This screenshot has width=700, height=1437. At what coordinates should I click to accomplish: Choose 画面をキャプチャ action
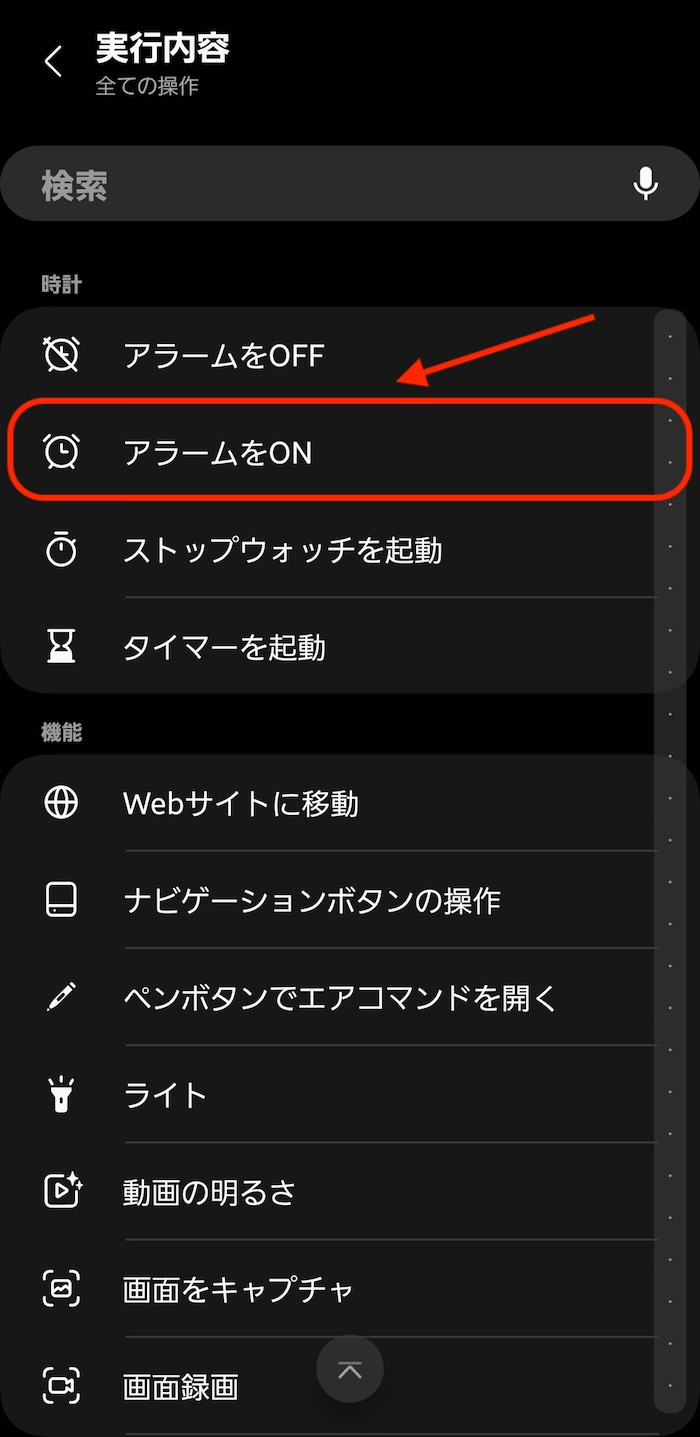click(328, 1288)
